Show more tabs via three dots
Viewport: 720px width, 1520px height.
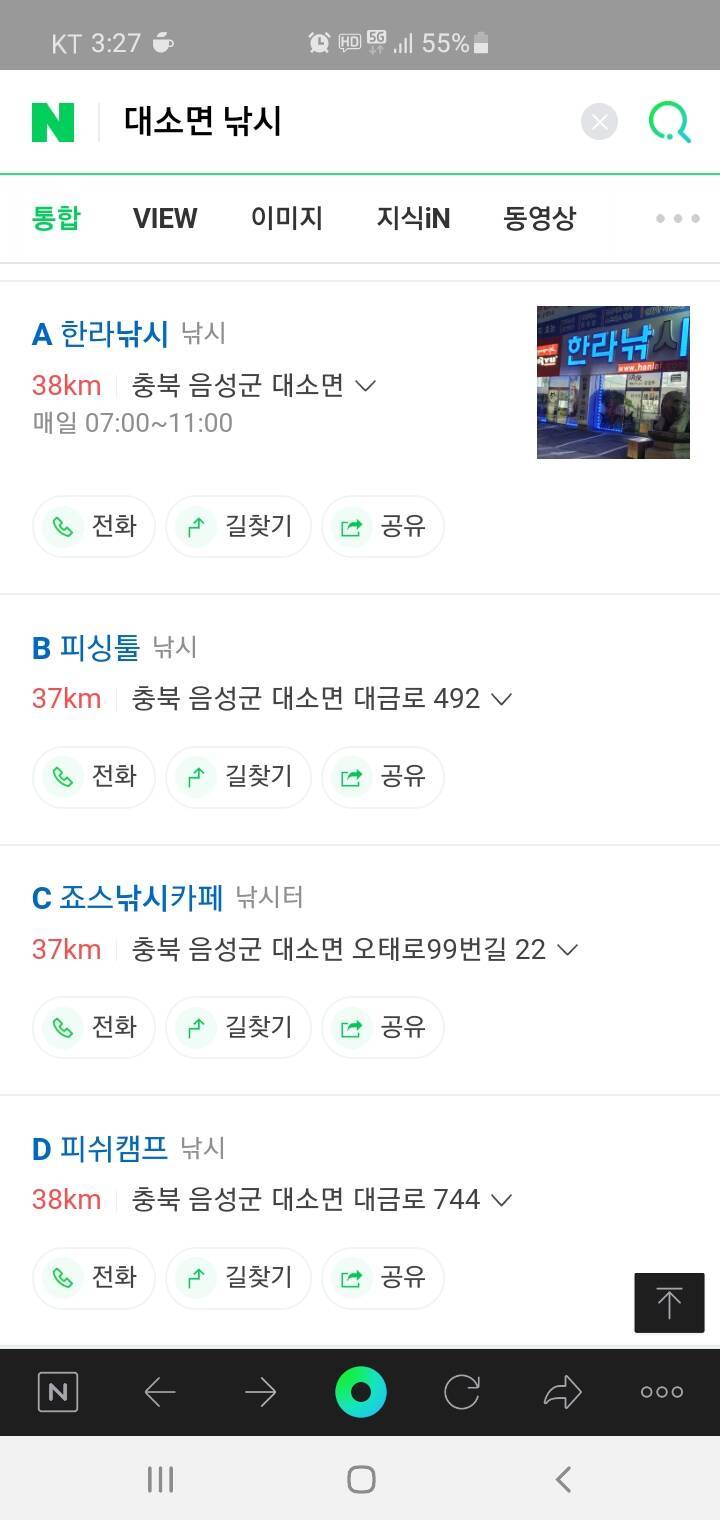click(x=677, y=218)
